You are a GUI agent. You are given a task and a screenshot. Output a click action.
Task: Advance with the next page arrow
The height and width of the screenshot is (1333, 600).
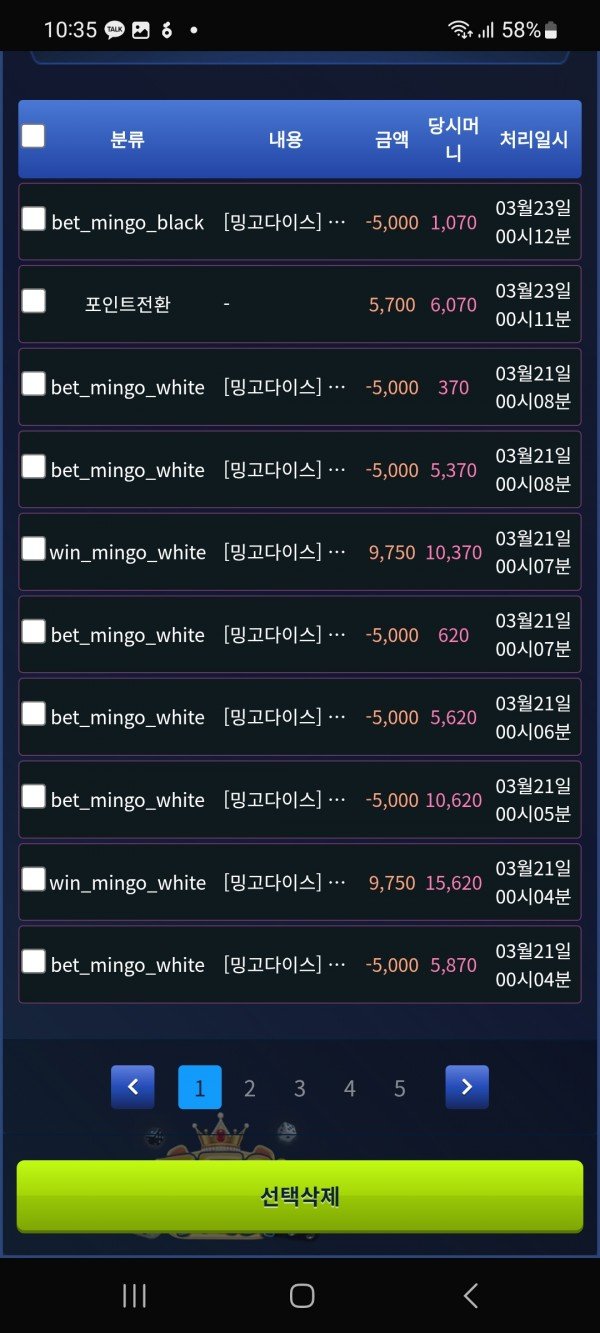click(467, 1087)
